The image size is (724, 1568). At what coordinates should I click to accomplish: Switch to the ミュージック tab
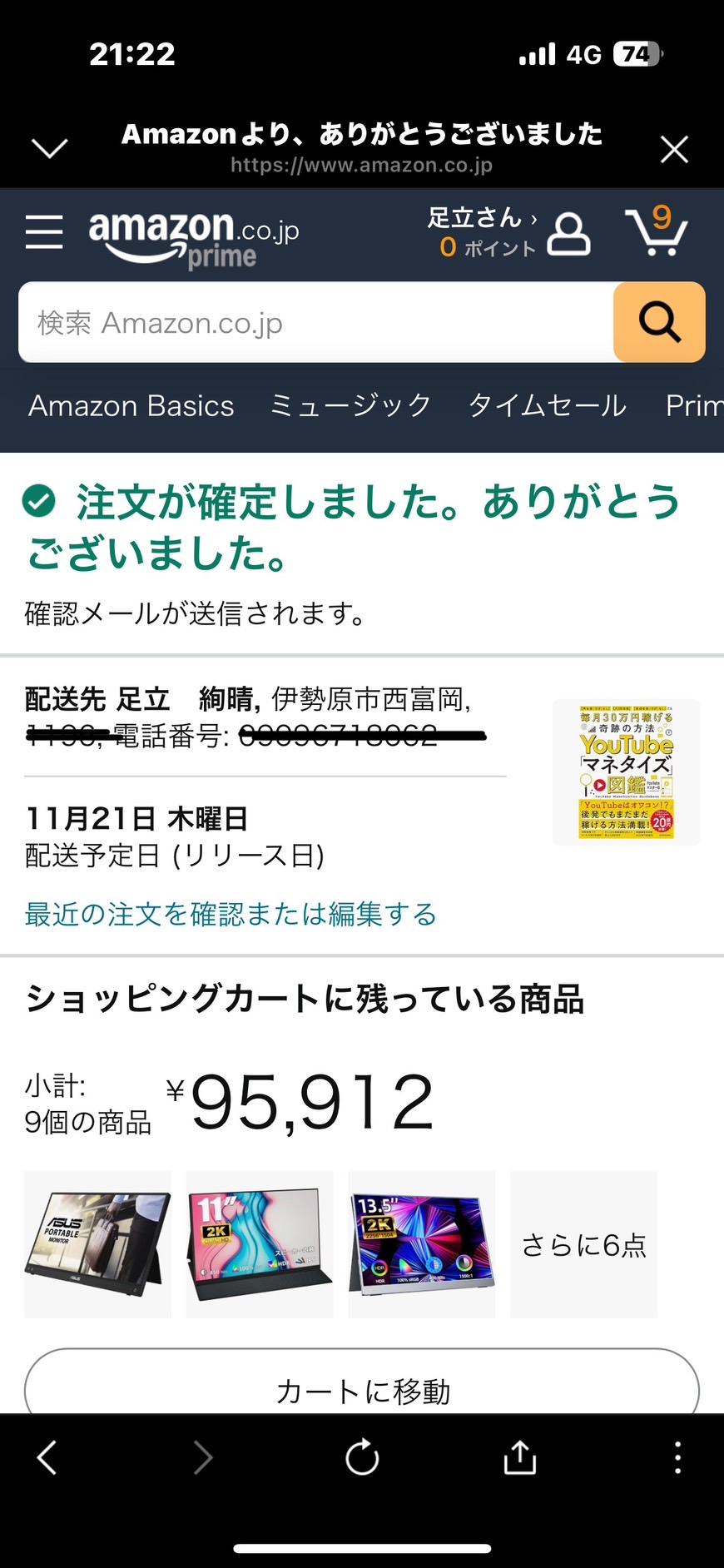point(350,405)
